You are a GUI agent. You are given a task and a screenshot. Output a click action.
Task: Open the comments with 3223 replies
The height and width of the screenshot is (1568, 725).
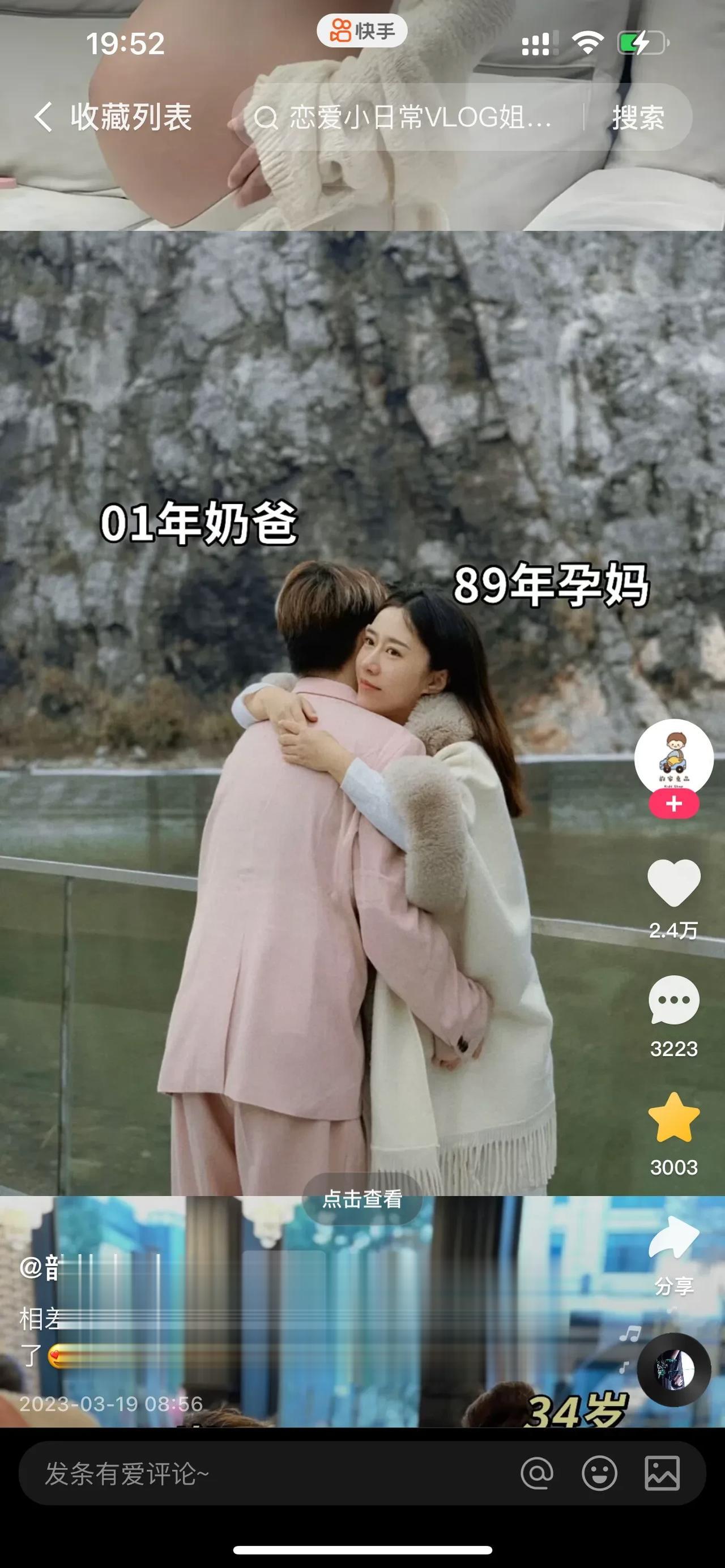click(673, 1001)
